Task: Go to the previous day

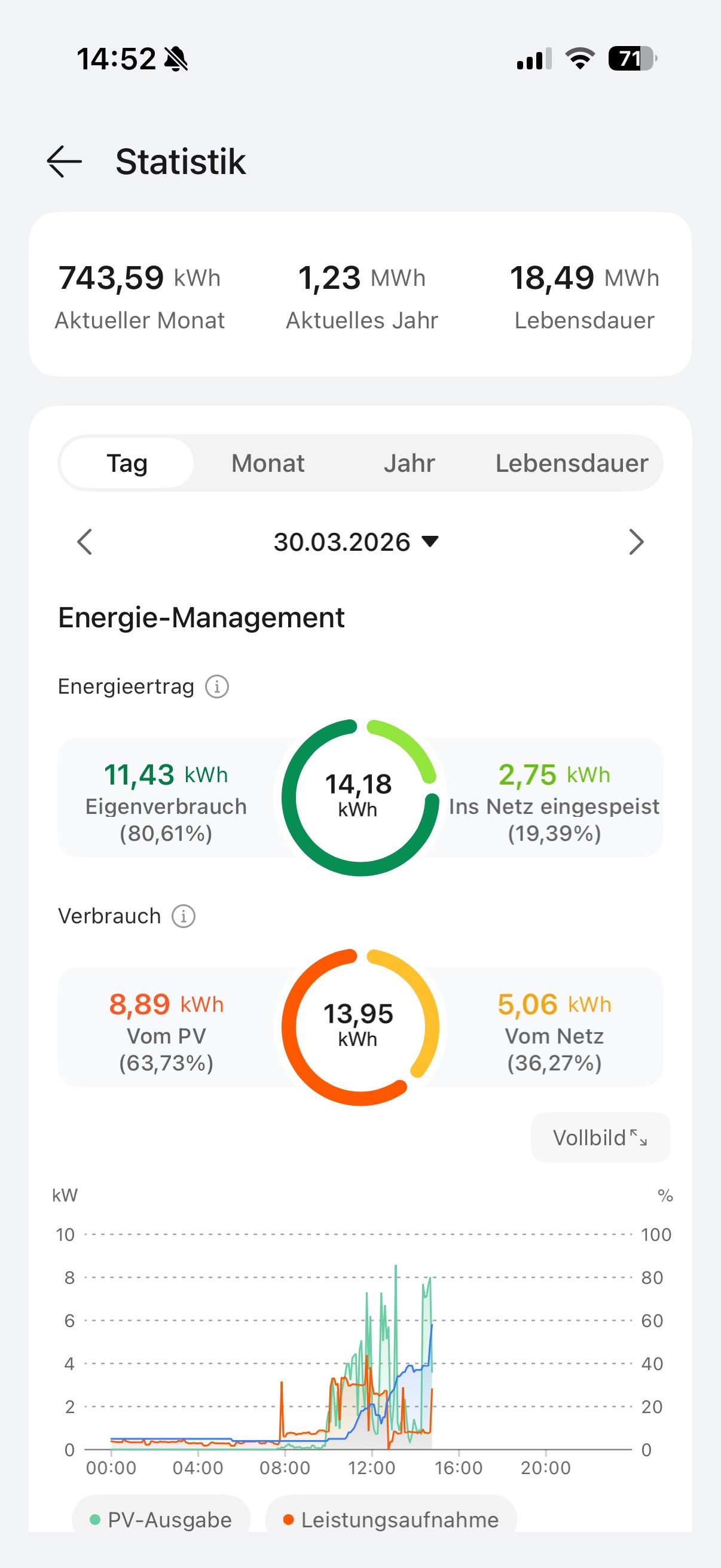Action: click(84, 542)
